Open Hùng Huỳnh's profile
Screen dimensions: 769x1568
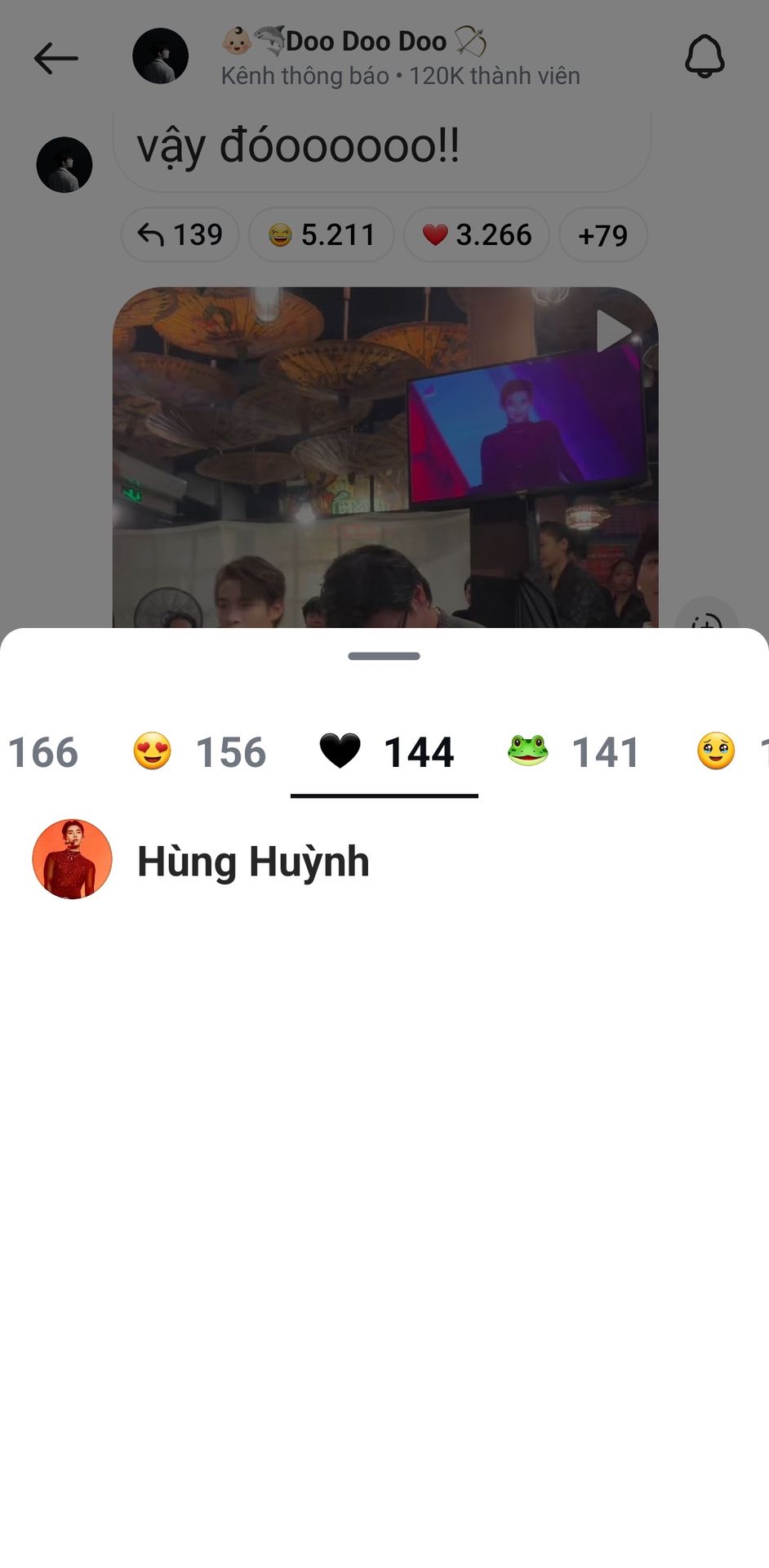[200, 861]
